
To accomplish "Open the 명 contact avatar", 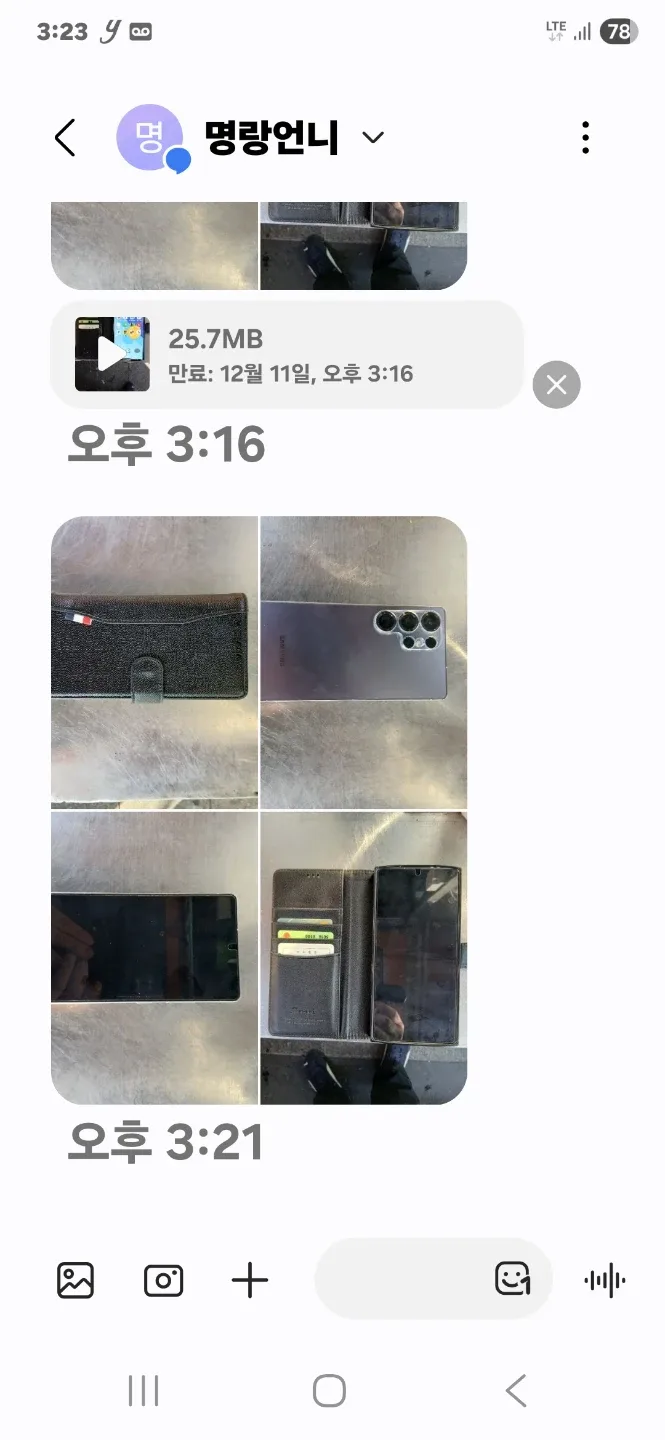I will pos(151,138).
